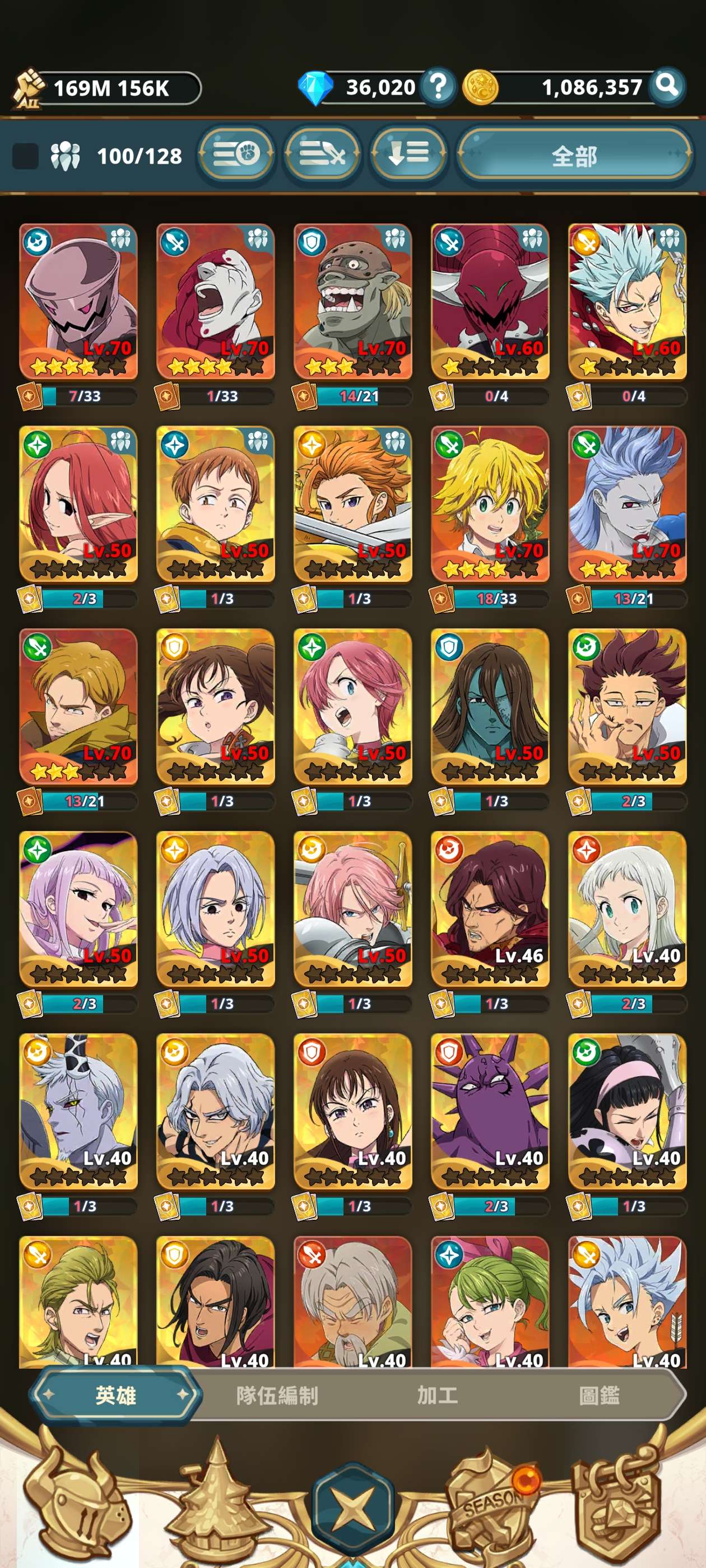Select the grey helmet-headed hero card 7/33
The width and height of the screenshot is (706, 1568).
coord(78,302)
